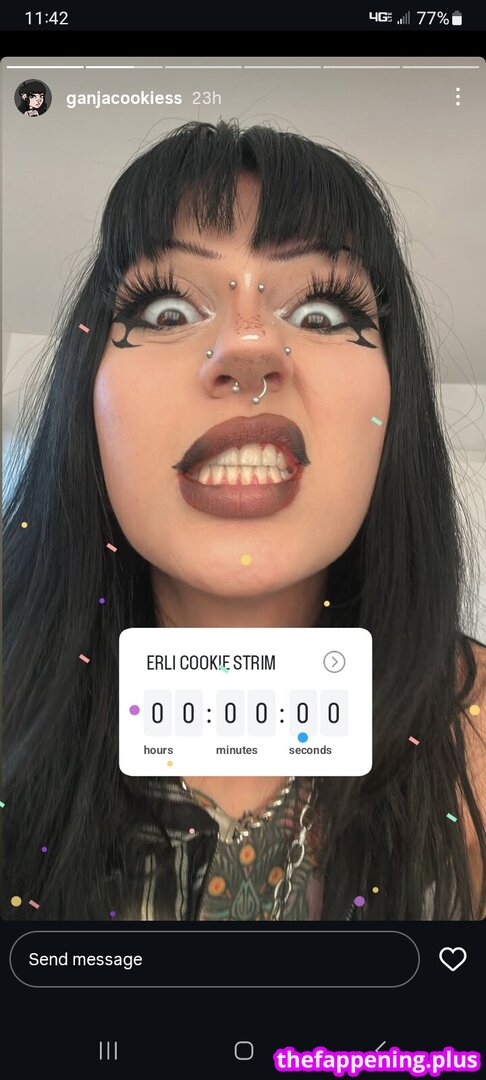Open the recent apps view
This screenshot has width=486, height=1080.
click(108, 1050)
